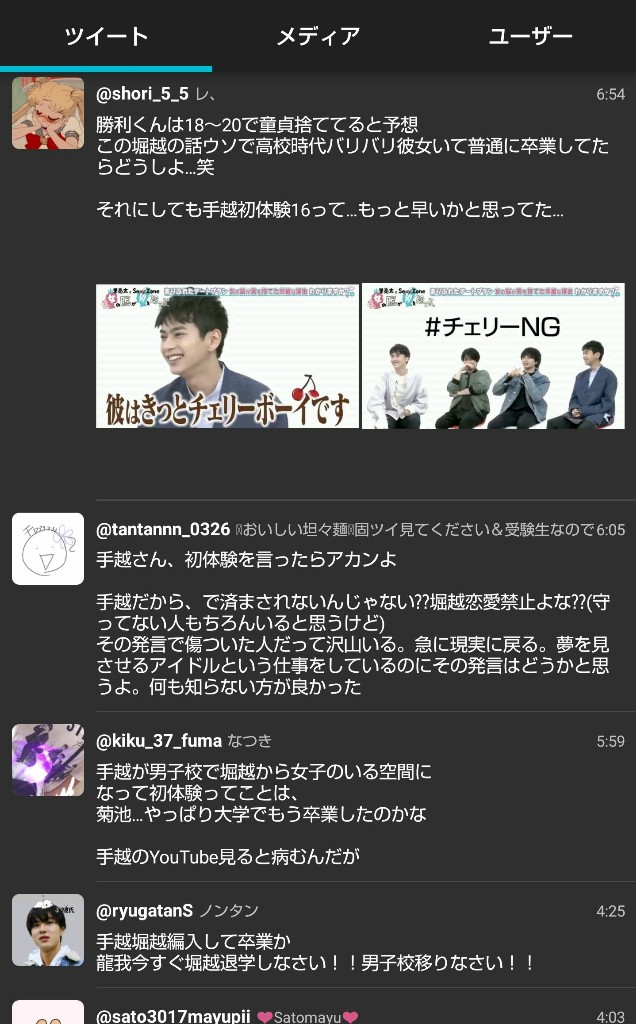View the チェリーボーイ image in shori's tweet
Image resolution: width=636 pixels, height=1024 pixels.
227,356
